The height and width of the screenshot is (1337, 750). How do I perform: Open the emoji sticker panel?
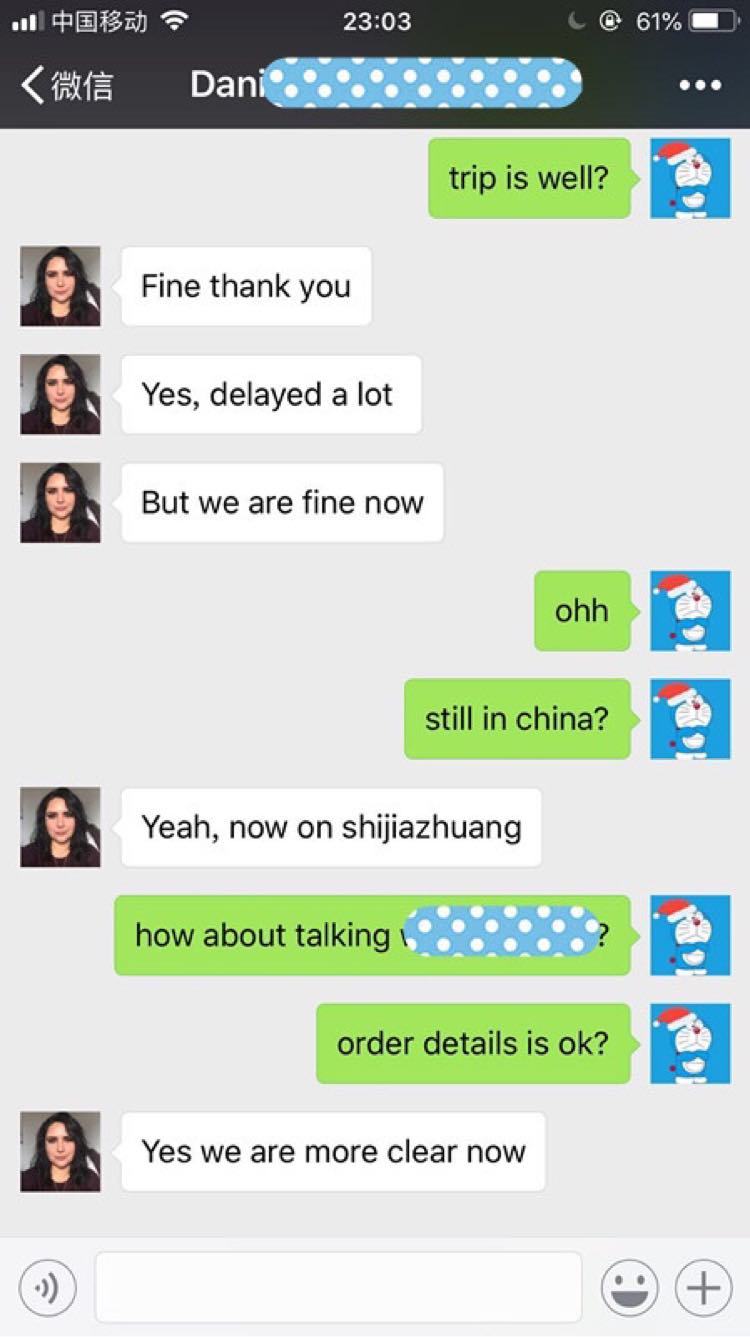tap(629, 1287)
